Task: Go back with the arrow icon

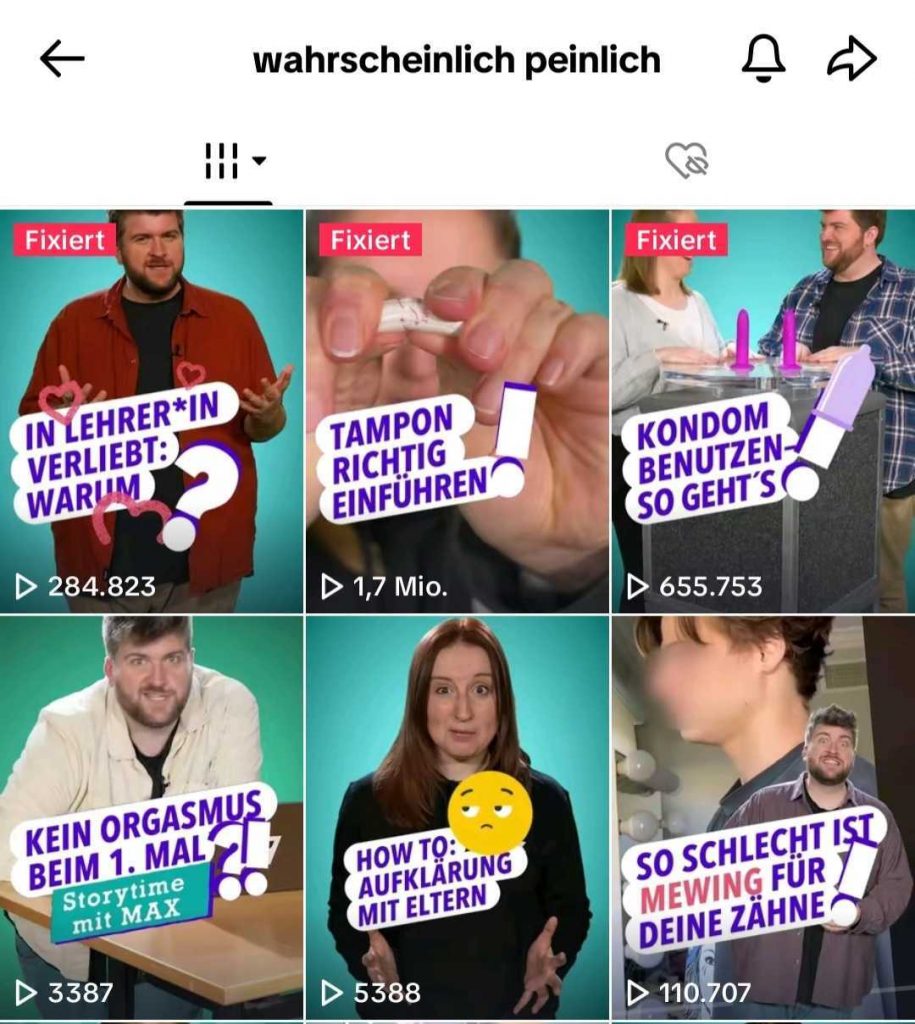Action: click(62, 60)
